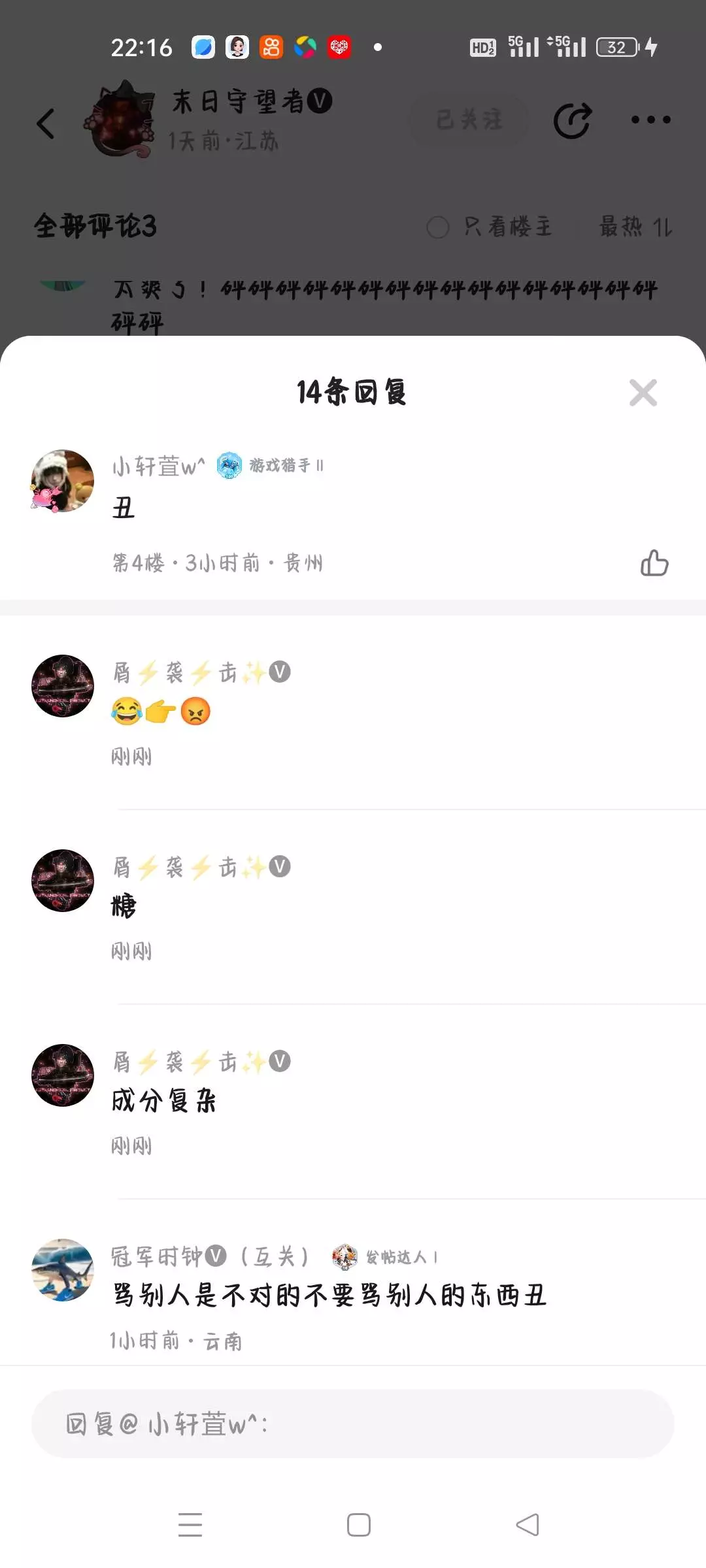Screen dimensions: 706x1568
Task: Go to the system home screen
Action: click(359, 1525)
